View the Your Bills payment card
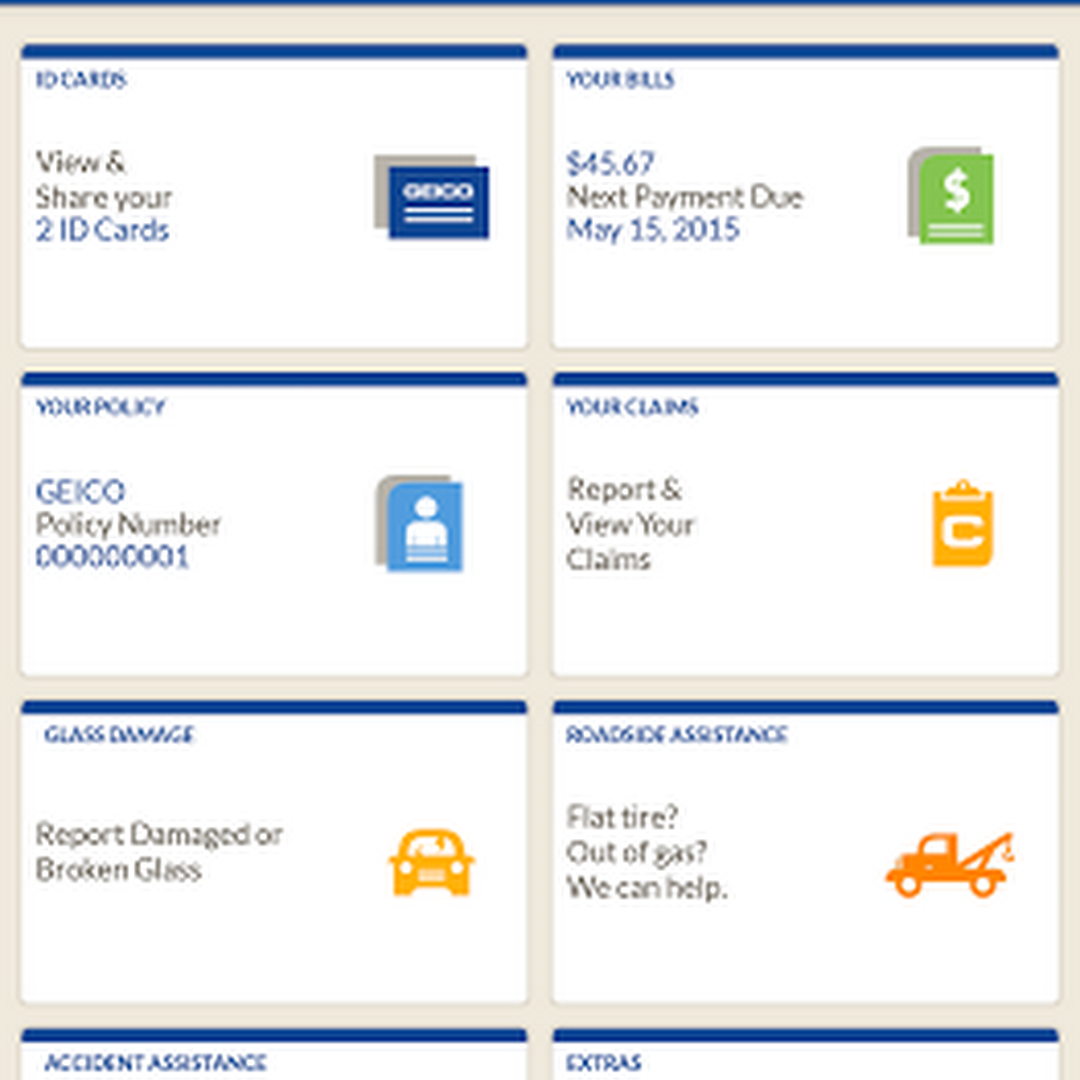 [x=805, y=198]
